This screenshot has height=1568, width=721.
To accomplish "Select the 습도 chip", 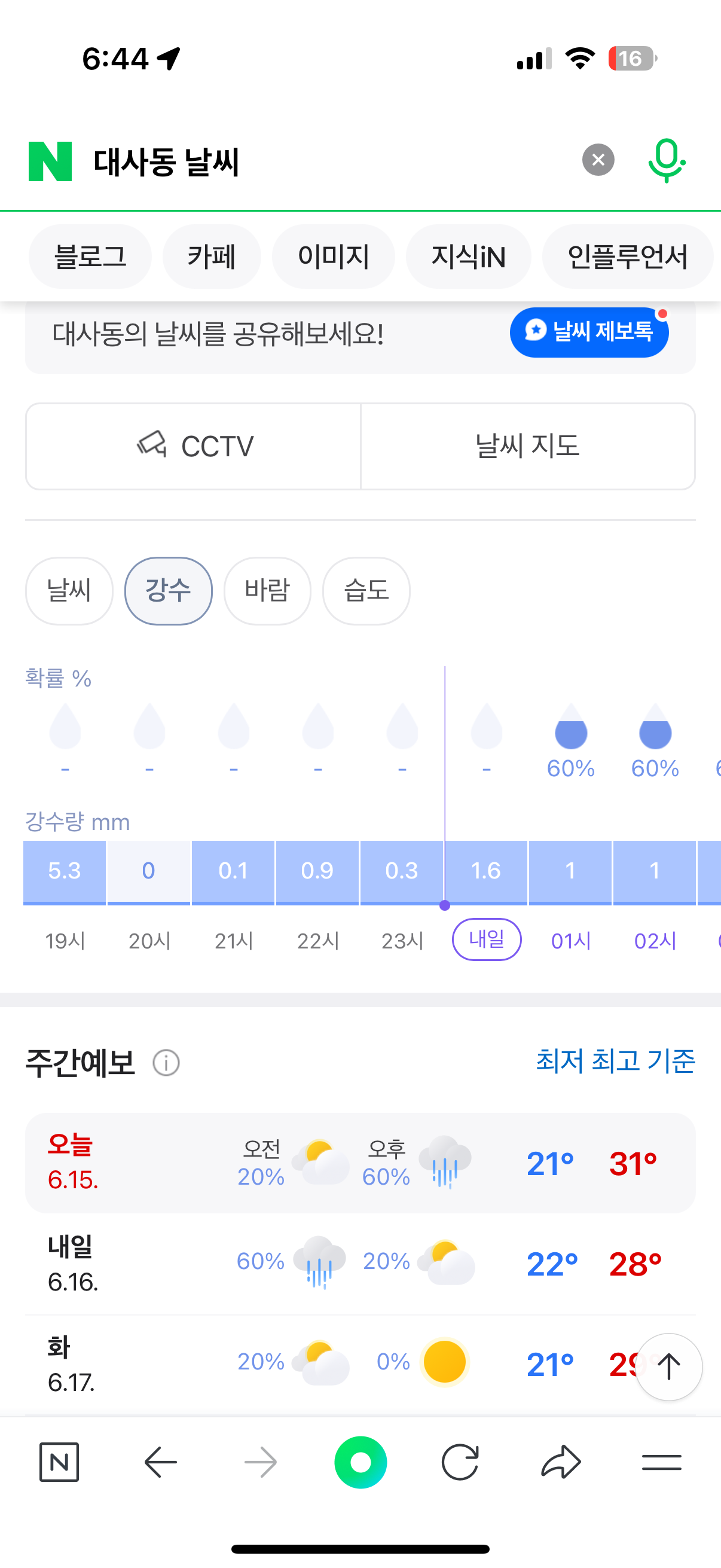I will tap(366, 590).
